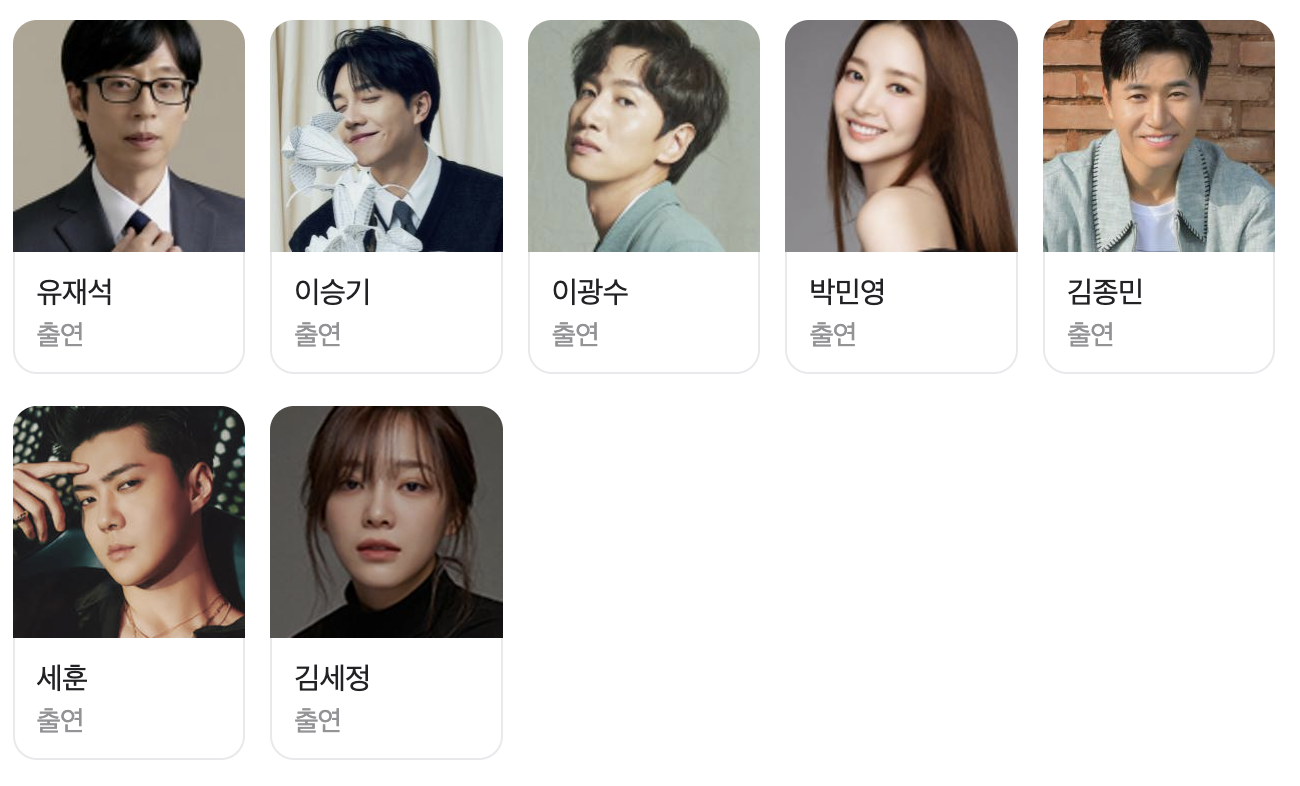Select the 세훈 cast card
This screenshot has height=786, width=1300.
pyautogui.click(x=129, y=582)
